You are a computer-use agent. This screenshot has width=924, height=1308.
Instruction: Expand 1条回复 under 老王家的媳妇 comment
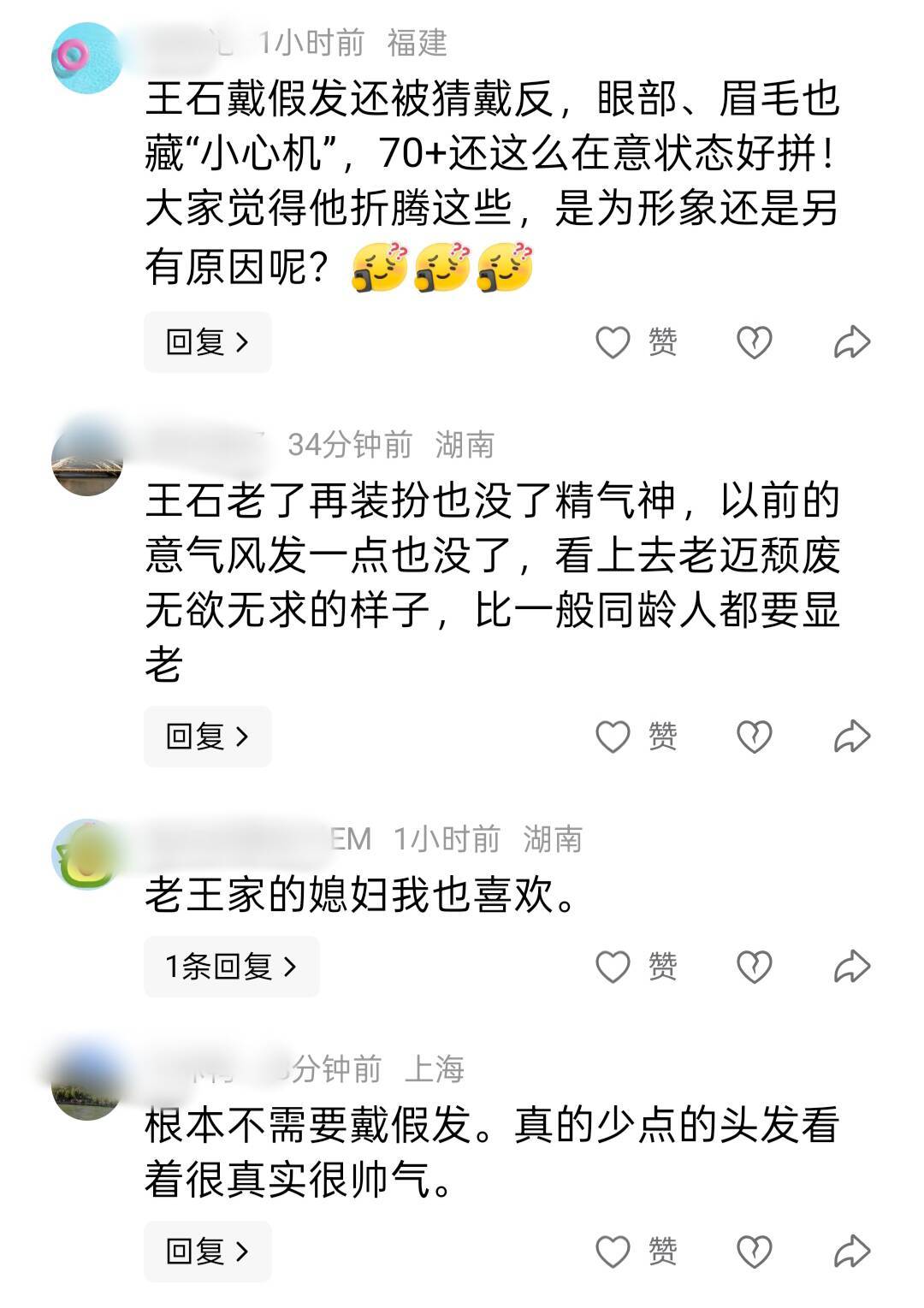[x=231, y=967]
